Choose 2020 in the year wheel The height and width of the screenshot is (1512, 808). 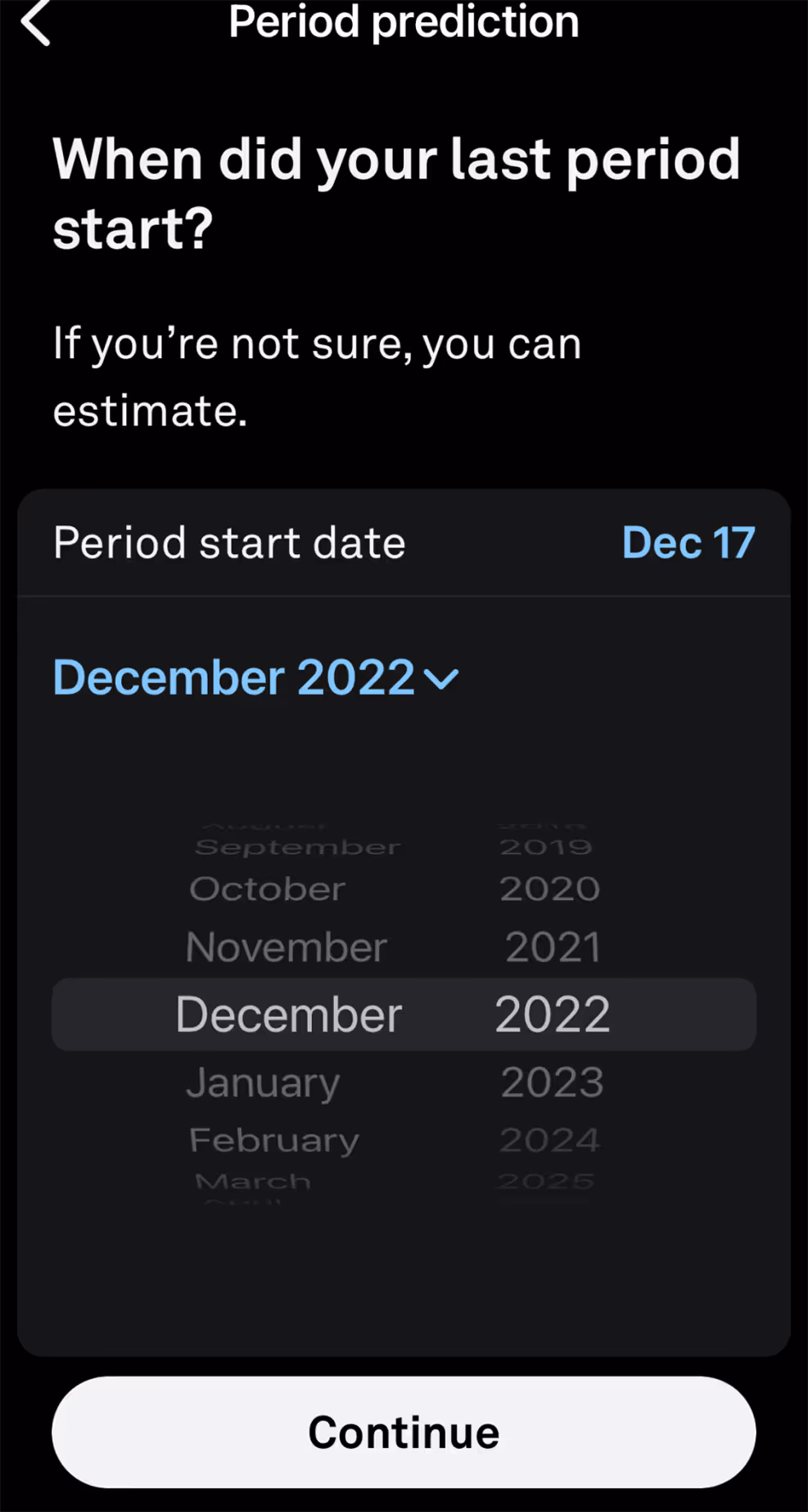[549, 889]
